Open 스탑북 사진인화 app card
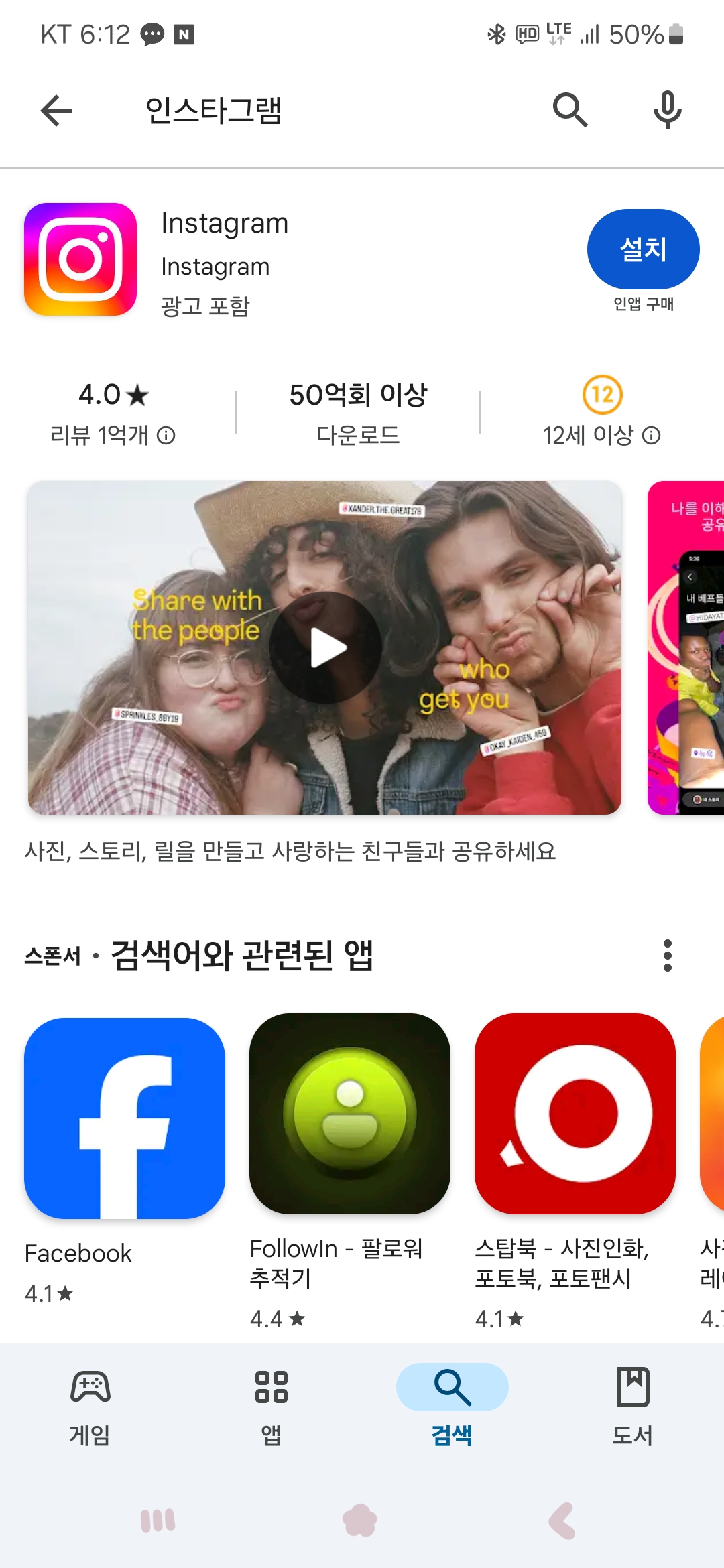The width and height of the screenshot is (724, 1568). [575, 1114]
